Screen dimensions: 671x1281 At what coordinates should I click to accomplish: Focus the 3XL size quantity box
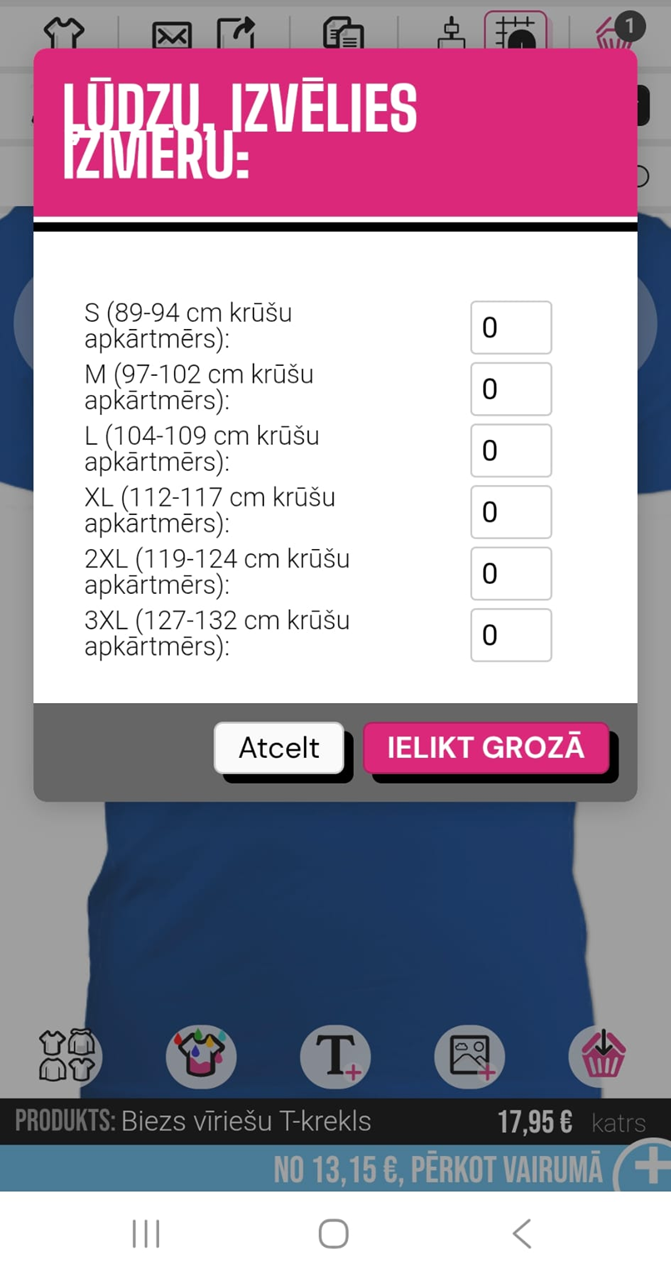coord(510,635)
